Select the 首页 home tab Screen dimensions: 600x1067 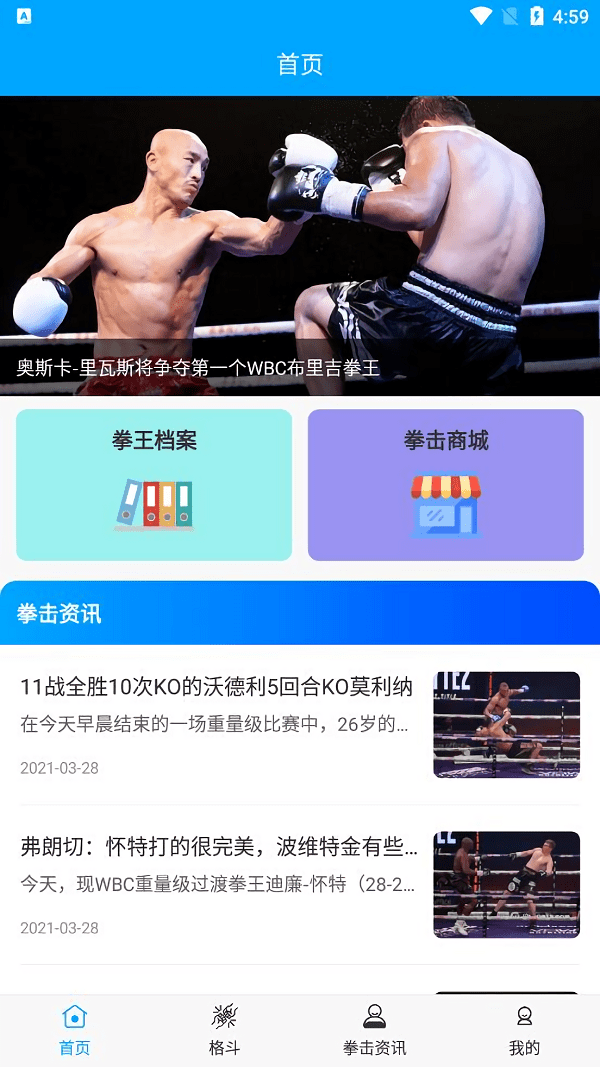point(75,1030)
